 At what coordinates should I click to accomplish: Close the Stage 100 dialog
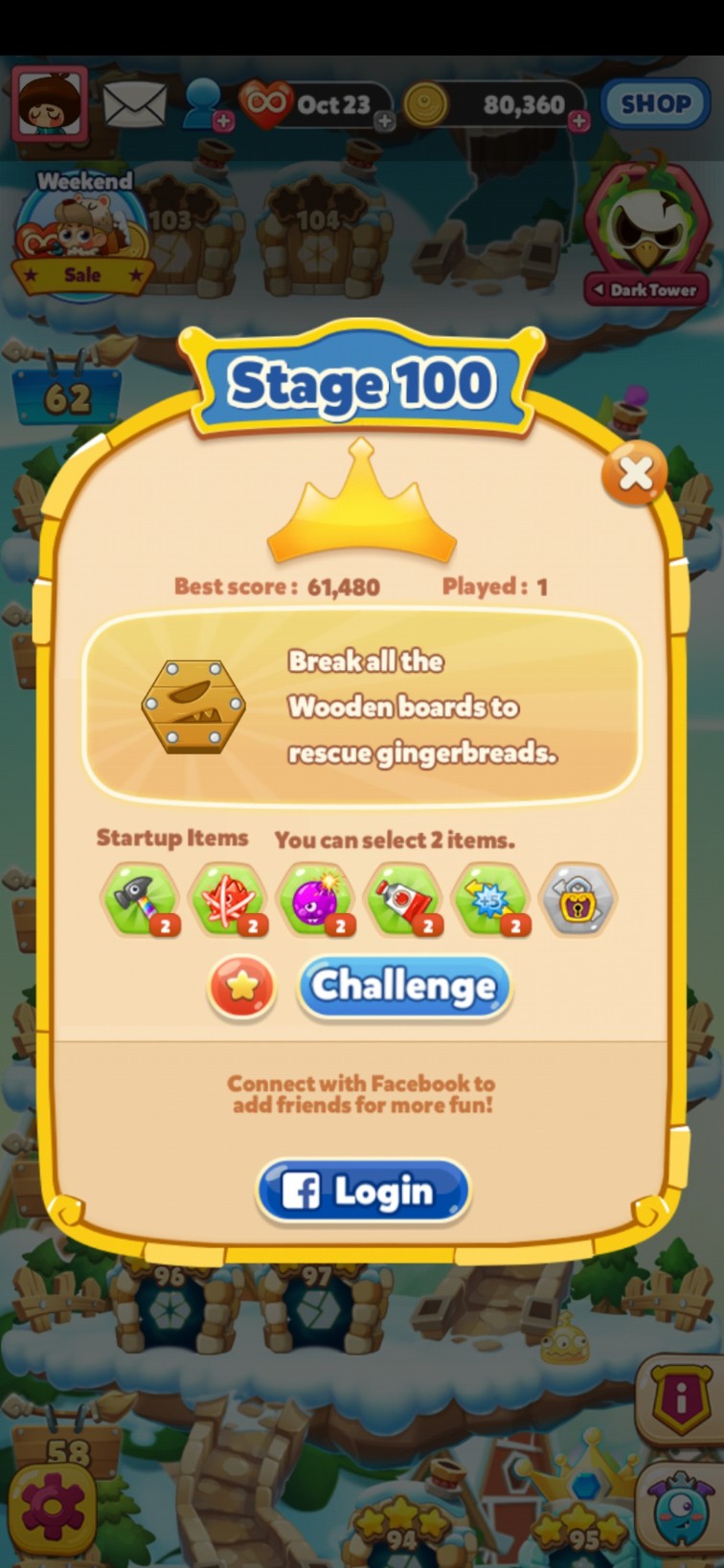click(x=635, y=473)
